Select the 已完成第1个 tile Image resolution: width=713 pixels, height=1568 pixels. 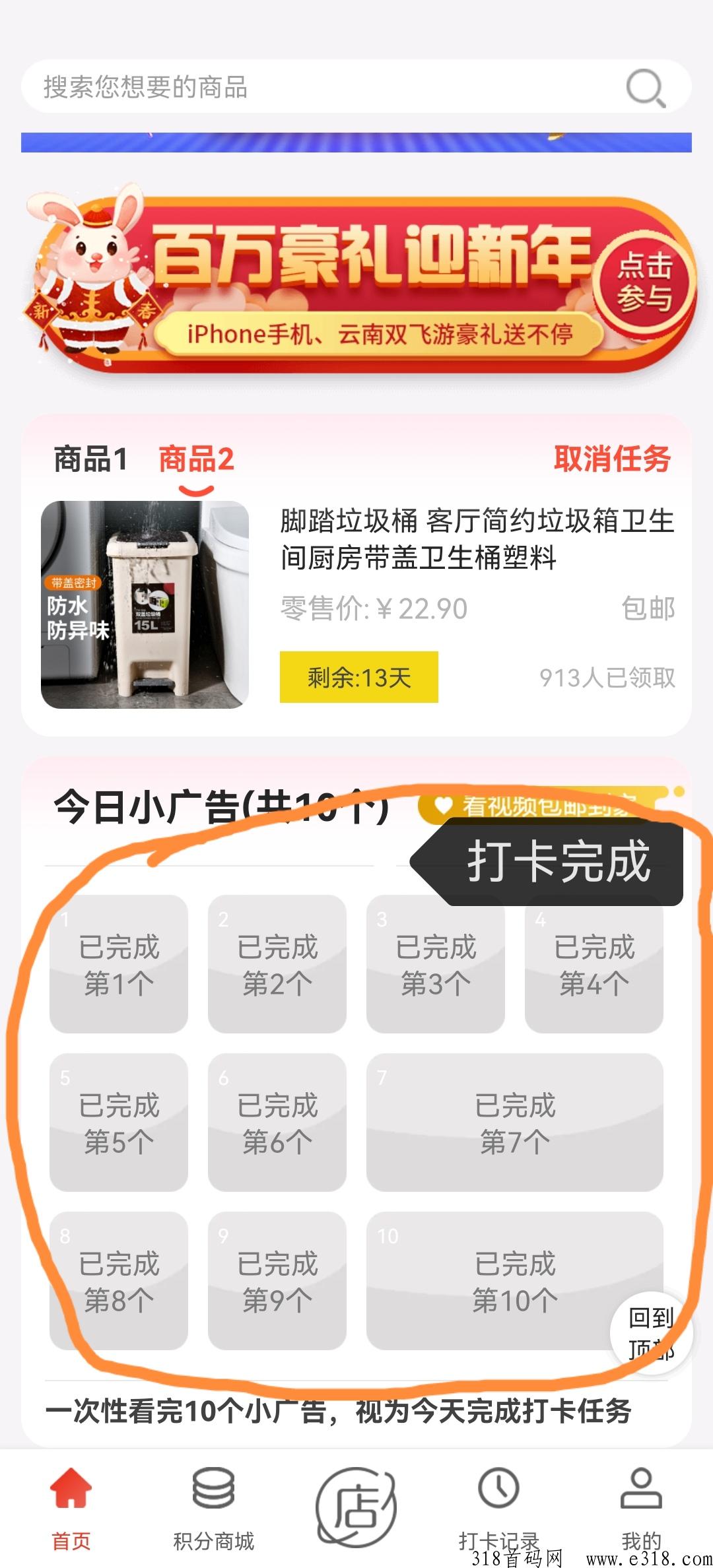[119, 964]
